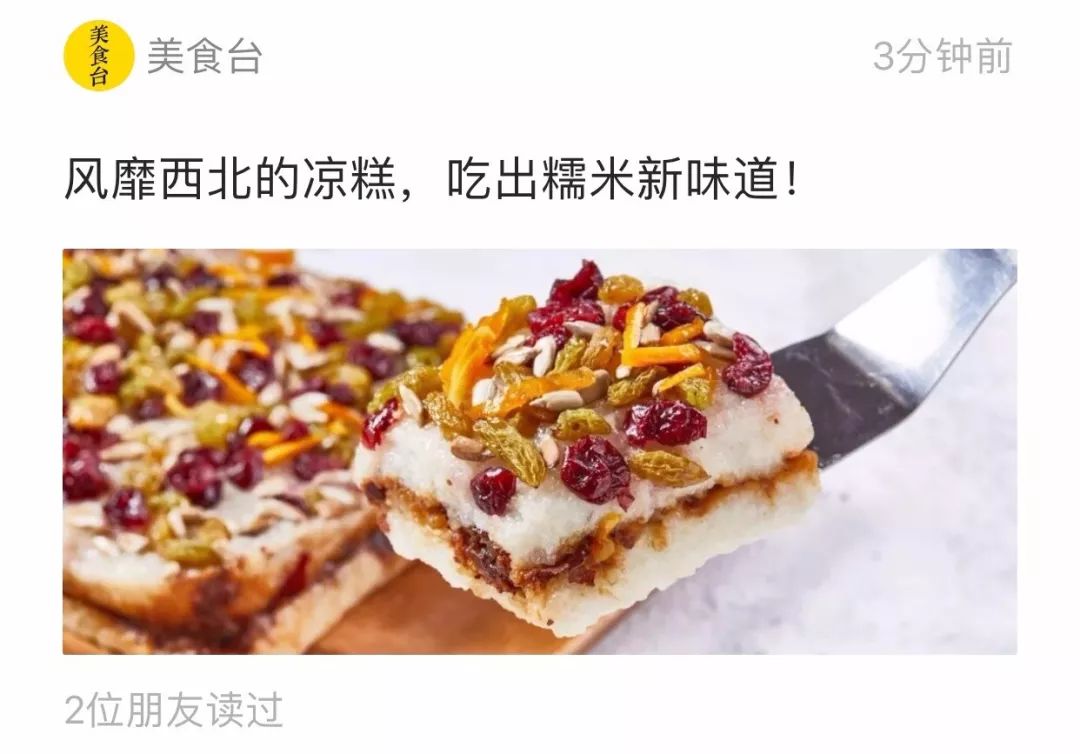1080x754 pixels.
Task: Open the 美食台 account name
Action: 205,57
